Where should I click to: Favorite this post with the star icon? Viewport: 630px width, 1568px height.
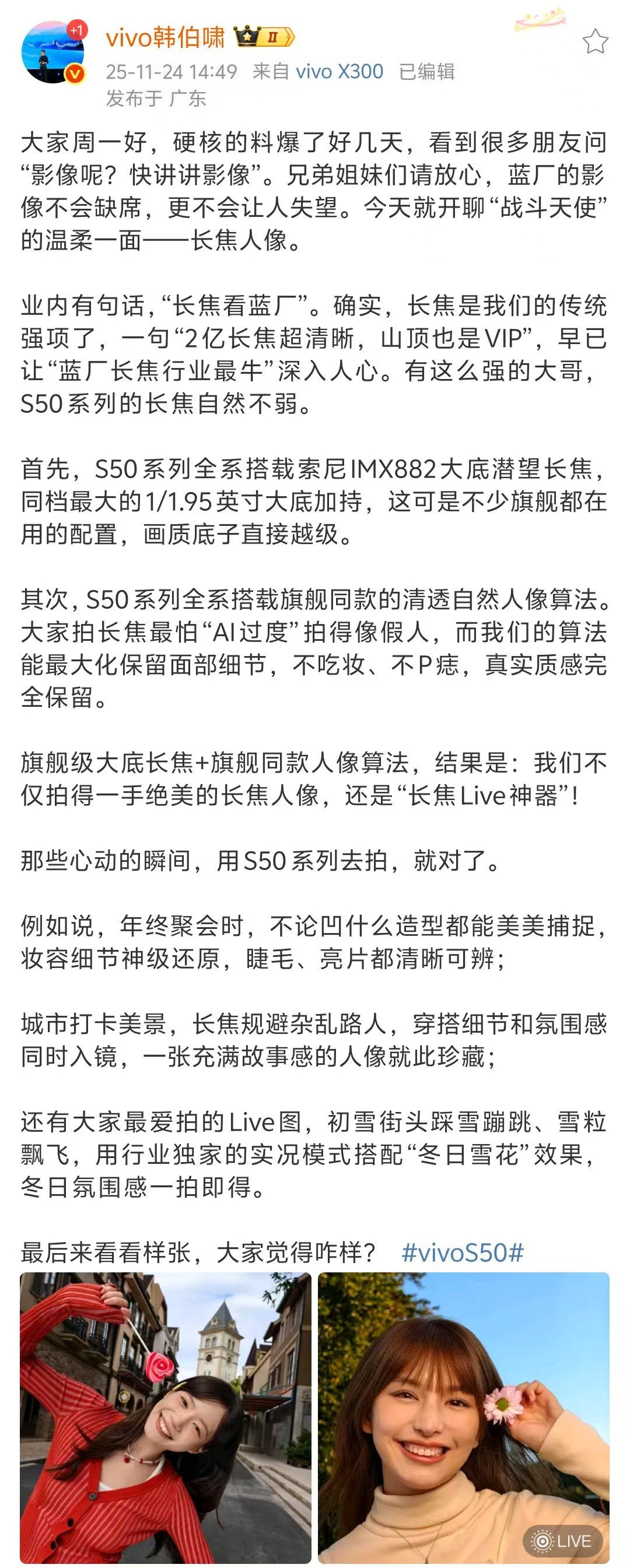tap(594, 41)
